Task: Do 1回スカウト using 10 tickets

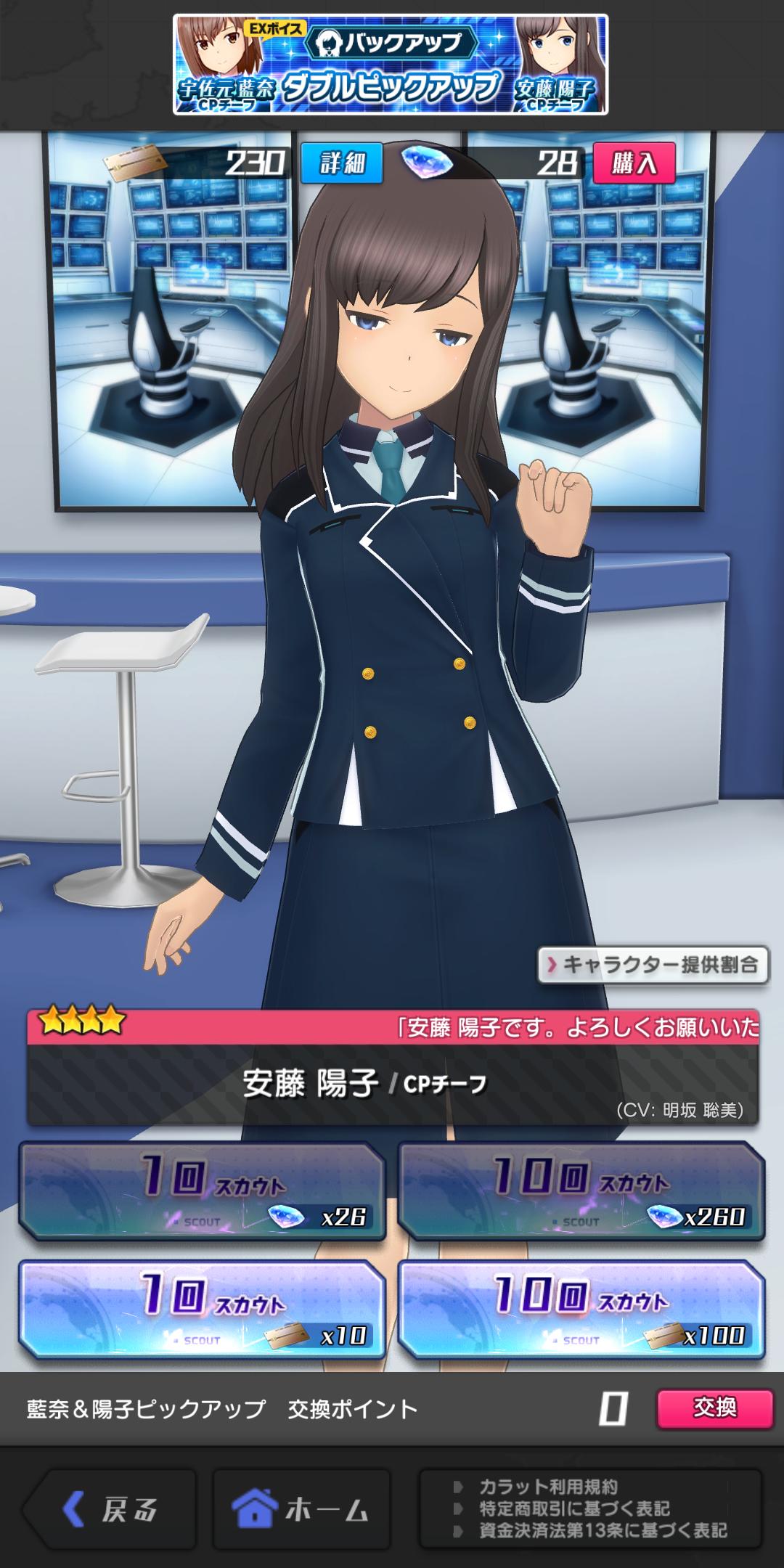Action: point(202,1310)
